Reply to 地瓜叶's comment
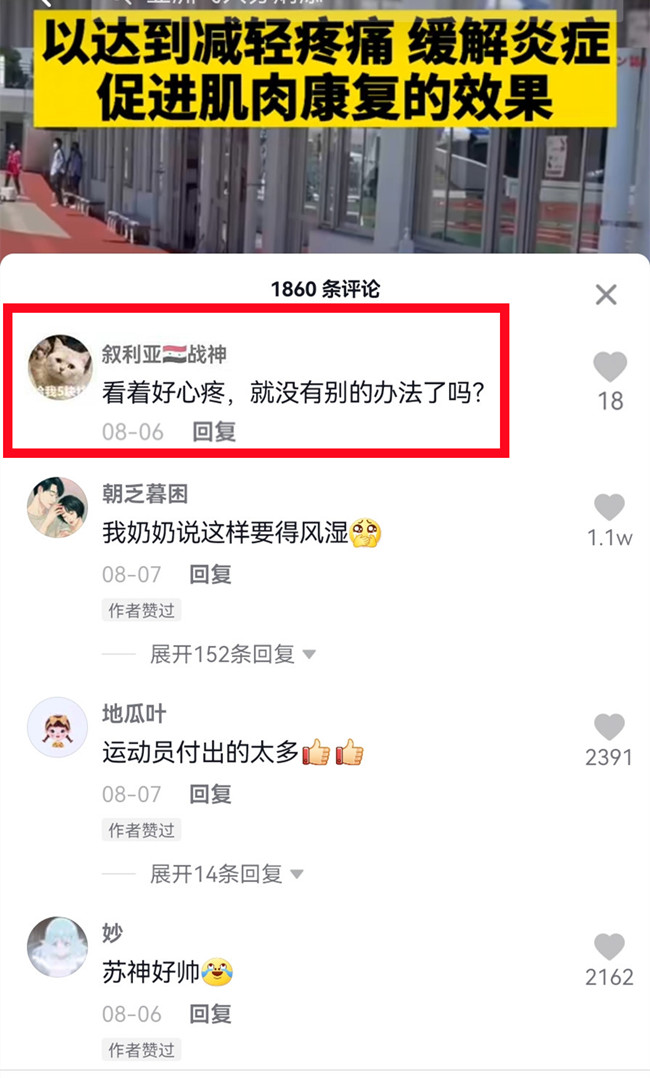 (211, 794)
